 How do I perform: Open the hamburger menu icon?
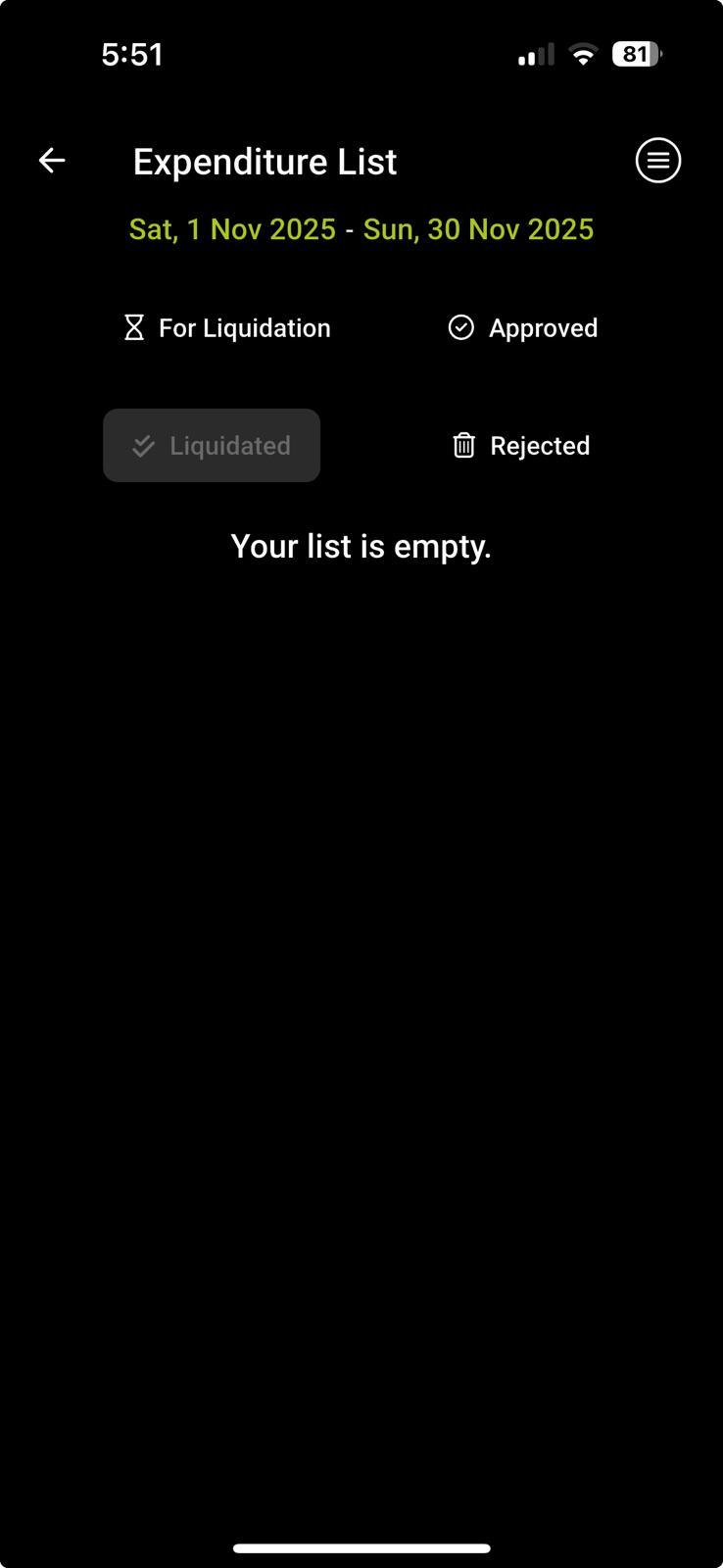coord(657,161)
